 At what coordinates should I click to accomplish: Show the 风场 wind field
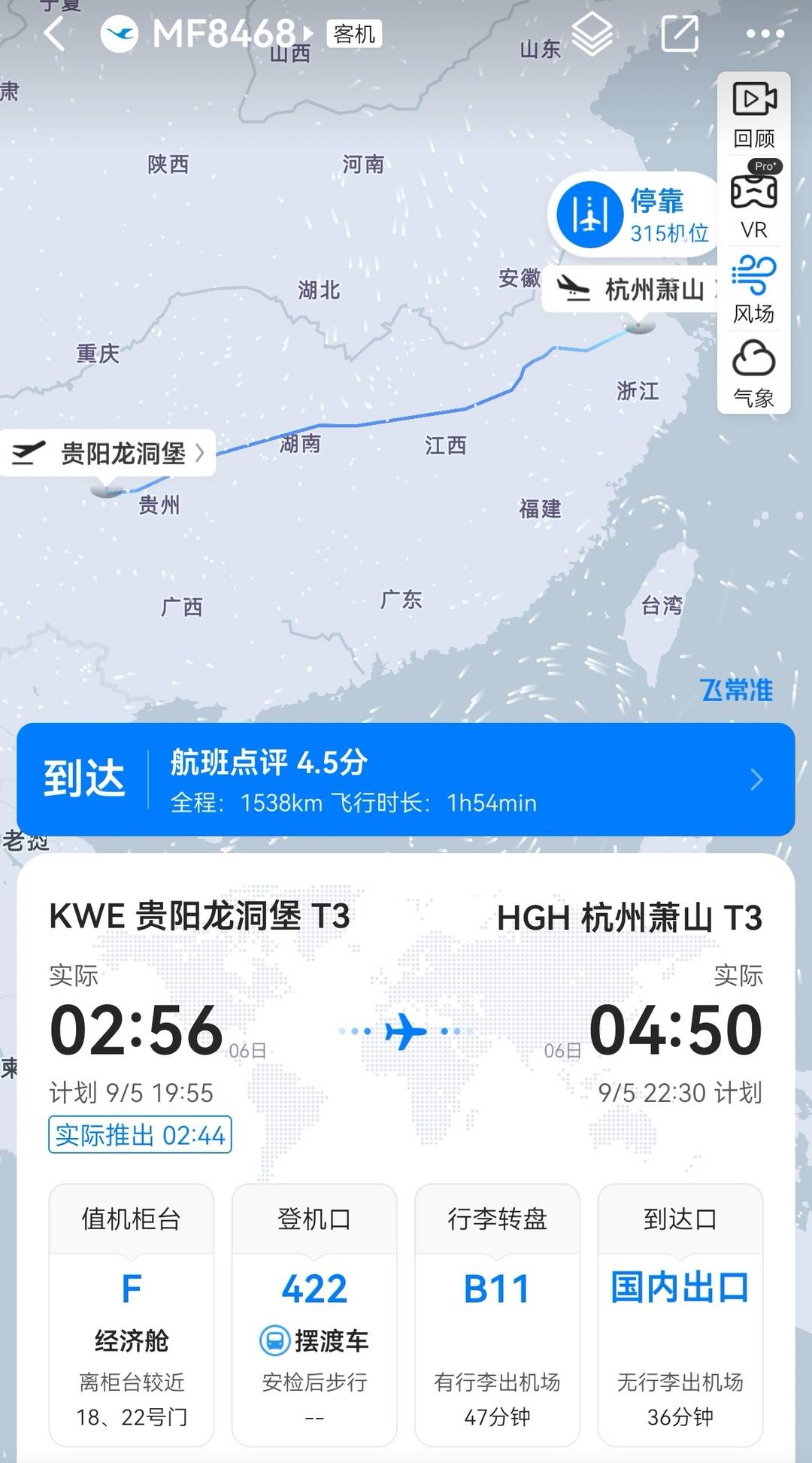click(754, 290)
